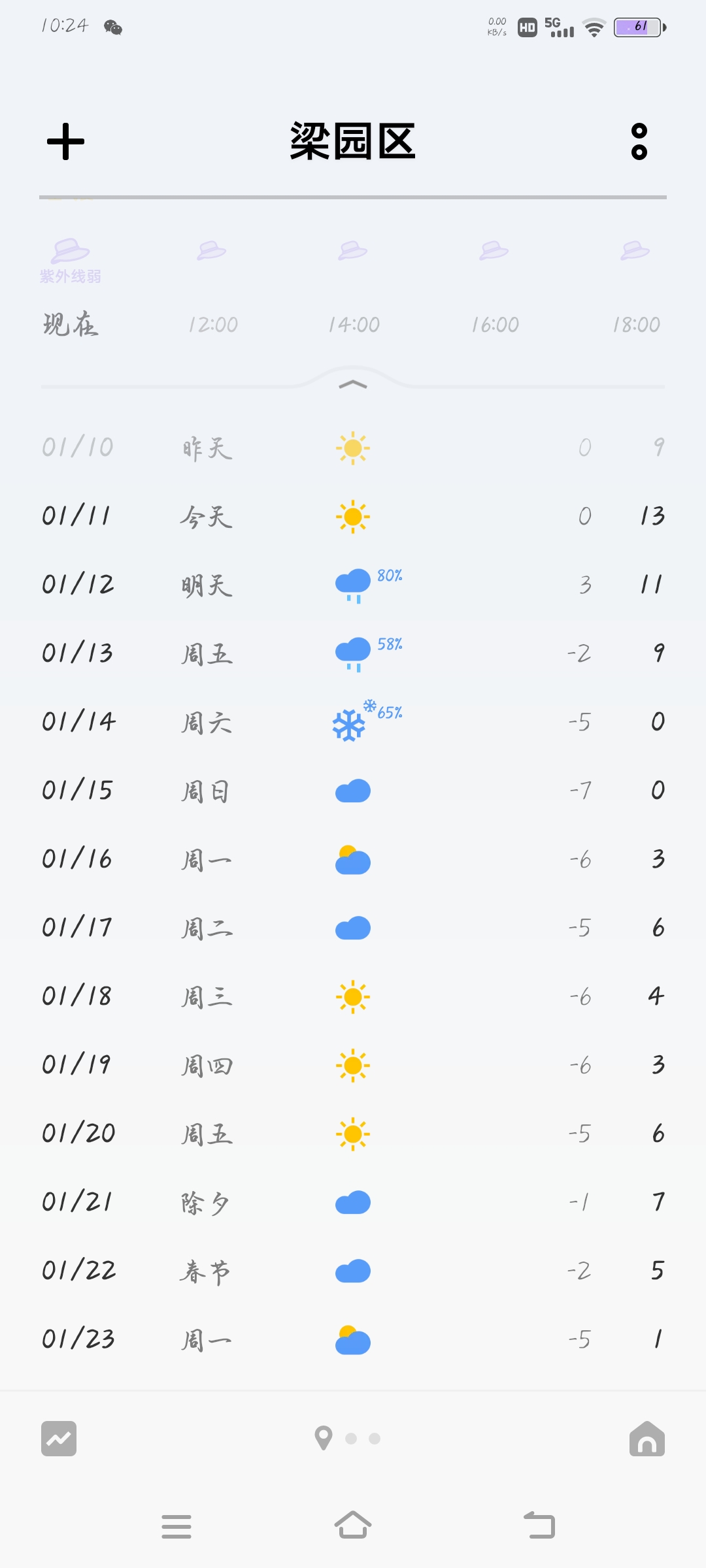
Task: Add a new city with the plus icon
Action: tap(65, 141)
